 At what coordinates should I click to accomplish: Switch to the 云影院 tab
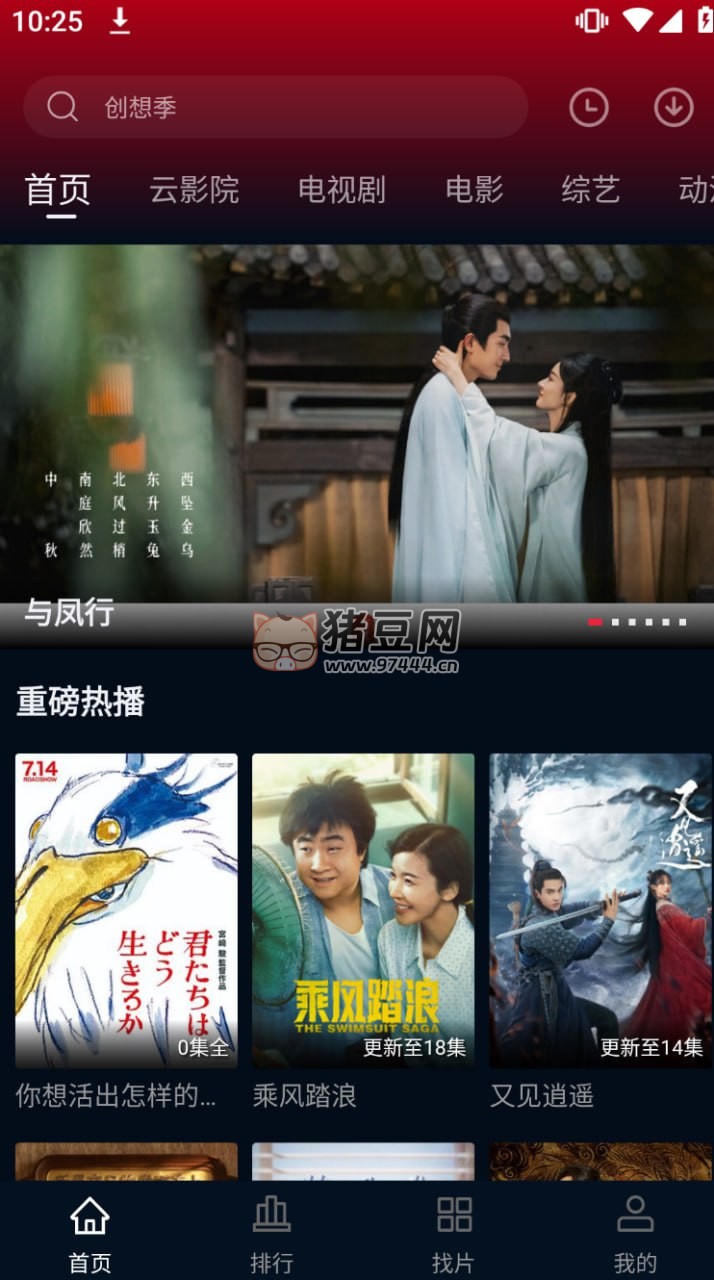[194, 189]
